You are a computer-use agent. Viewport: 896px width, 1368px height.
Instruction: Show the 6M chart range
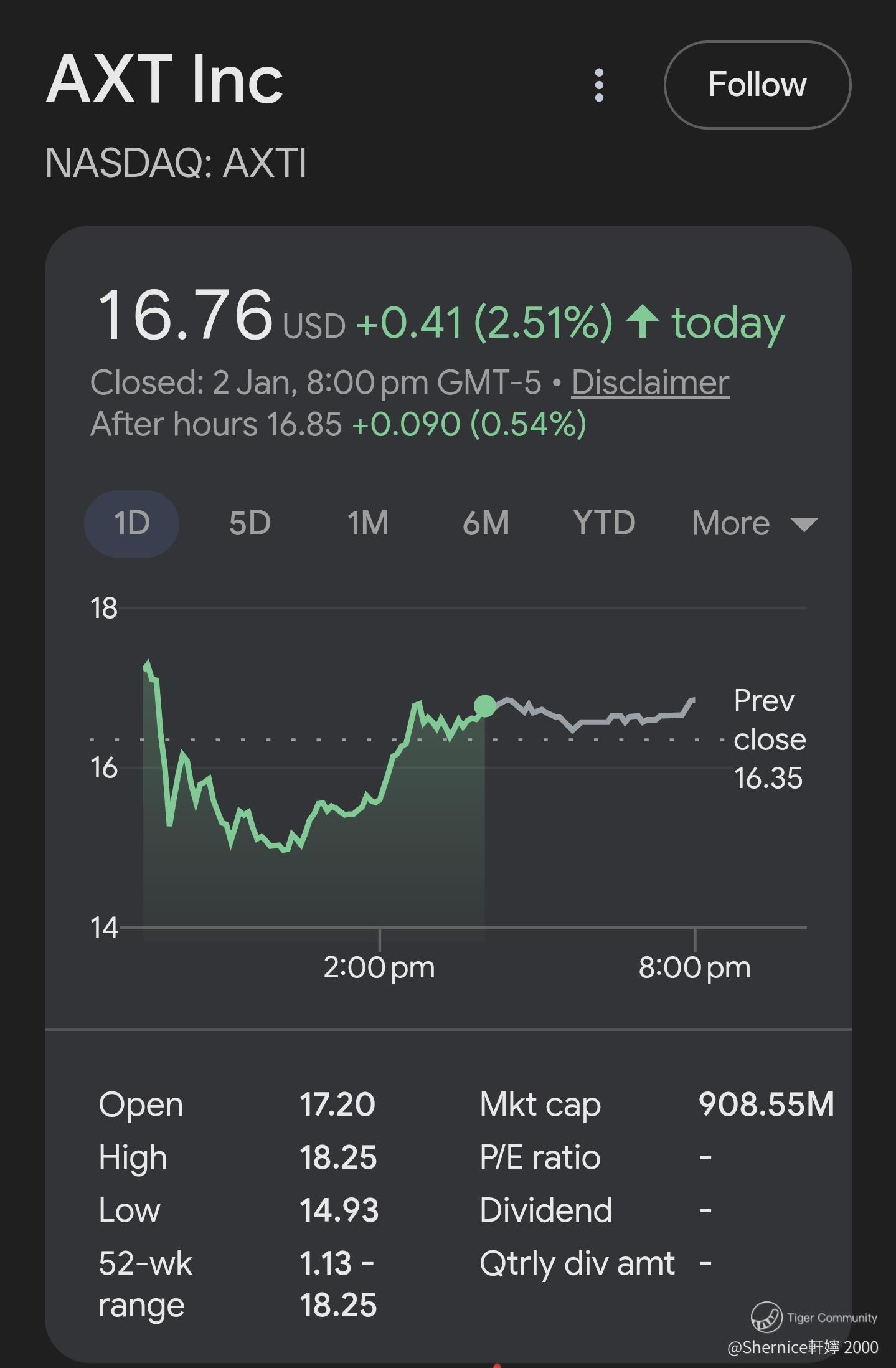[486, 523]
